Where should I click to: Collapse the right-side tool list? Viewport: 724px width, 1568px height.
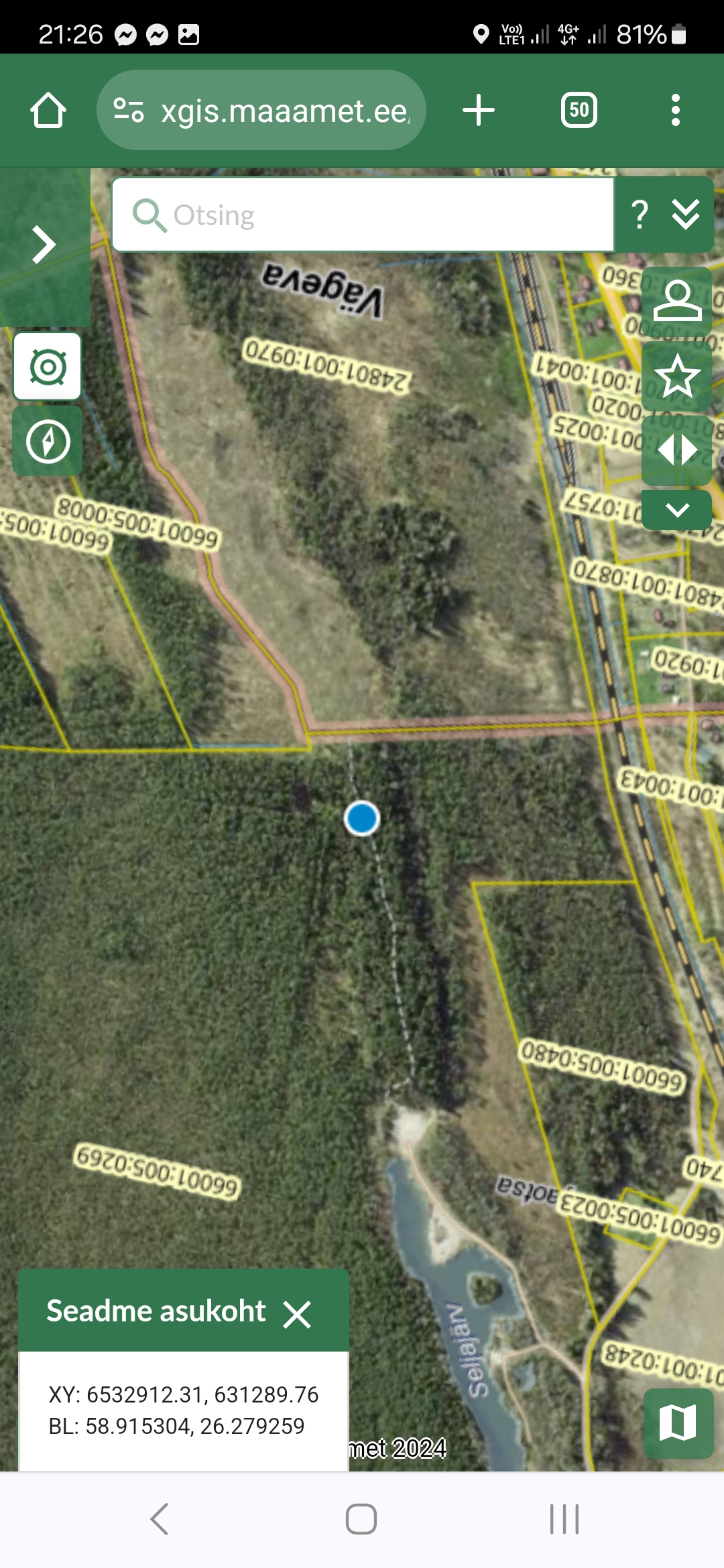[x=677, y=511]
